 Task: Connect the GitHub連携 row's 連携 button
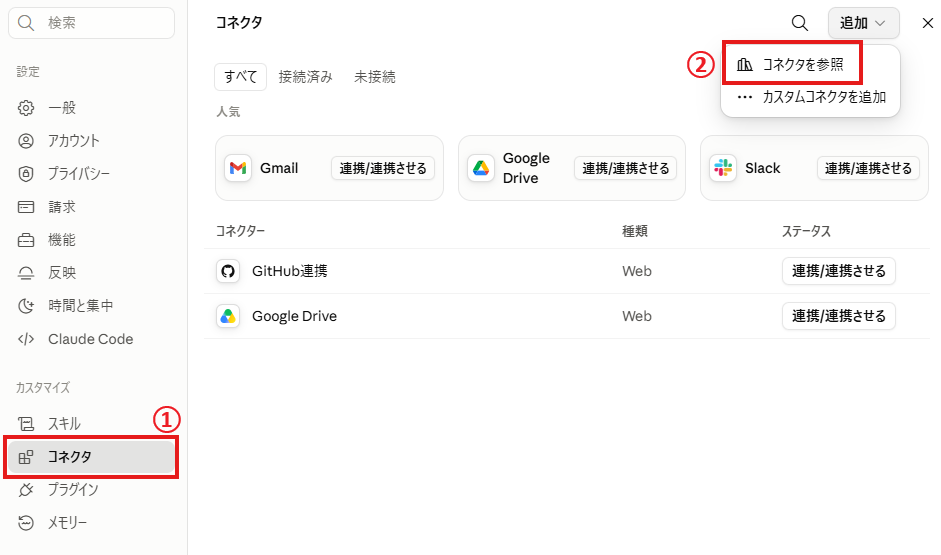click(x=838, y=271)
